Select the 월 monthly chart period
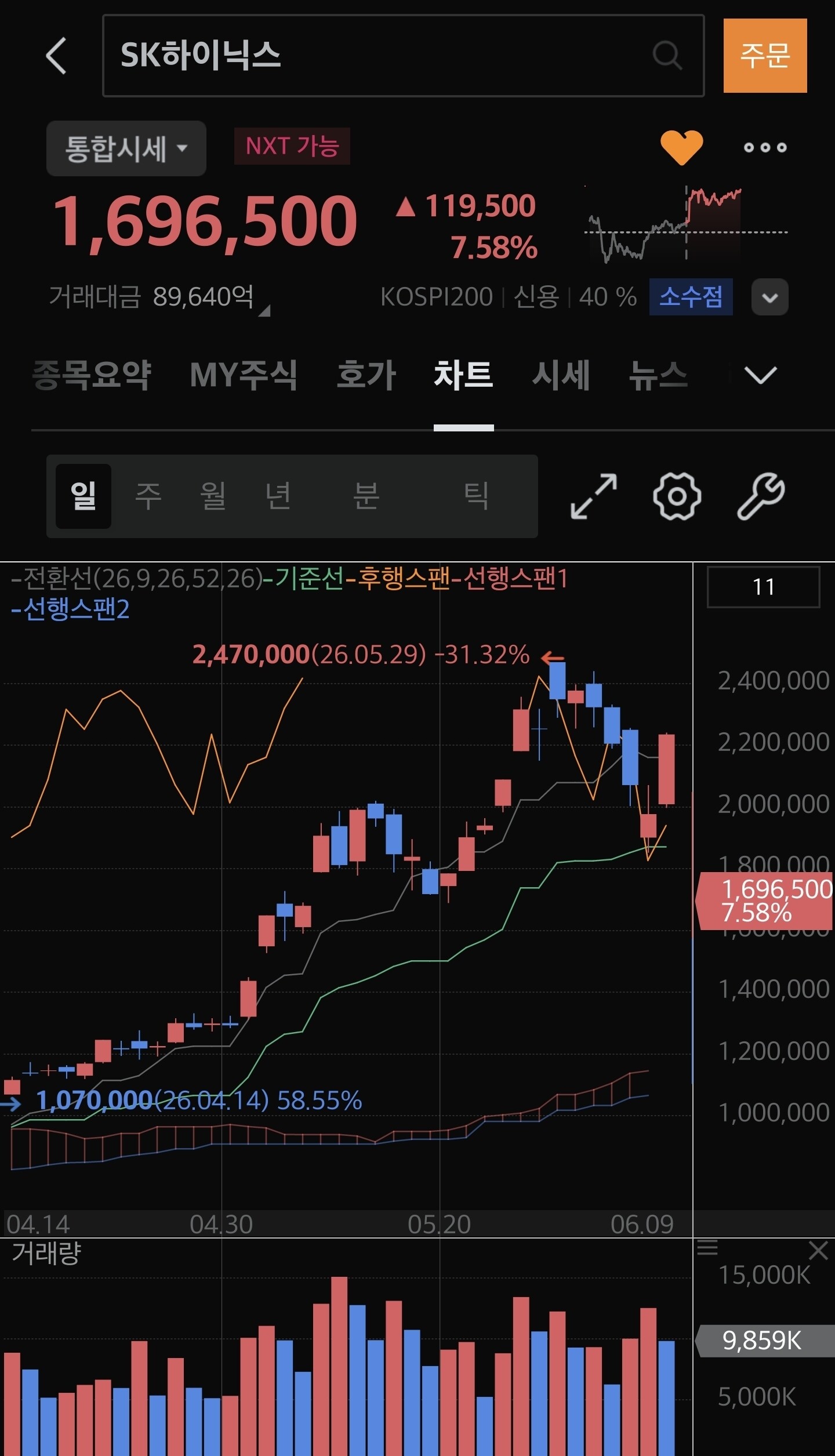 pyautogui.click(x=213, y=496)
